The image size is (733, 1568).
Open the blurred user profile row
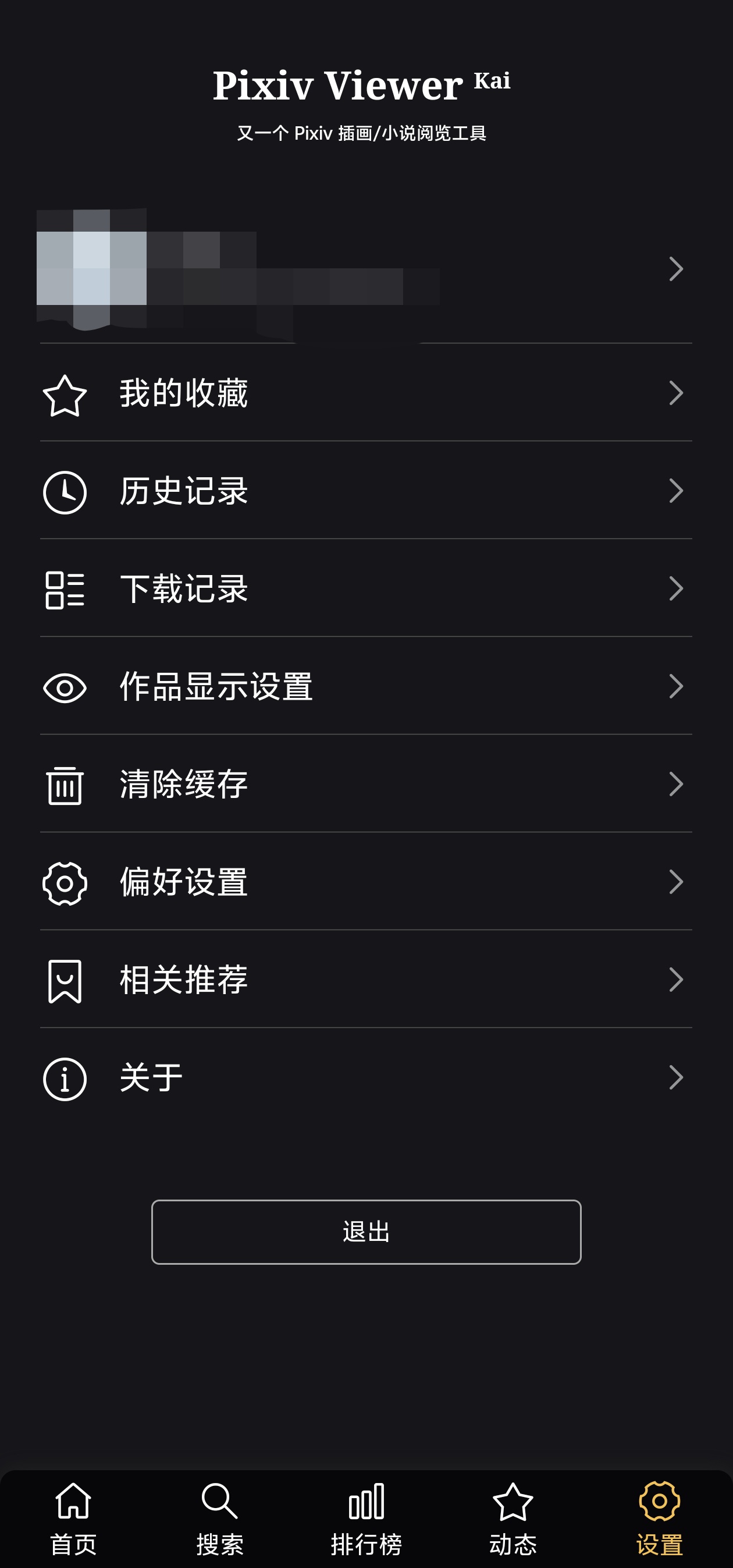[x=365, y=269]
